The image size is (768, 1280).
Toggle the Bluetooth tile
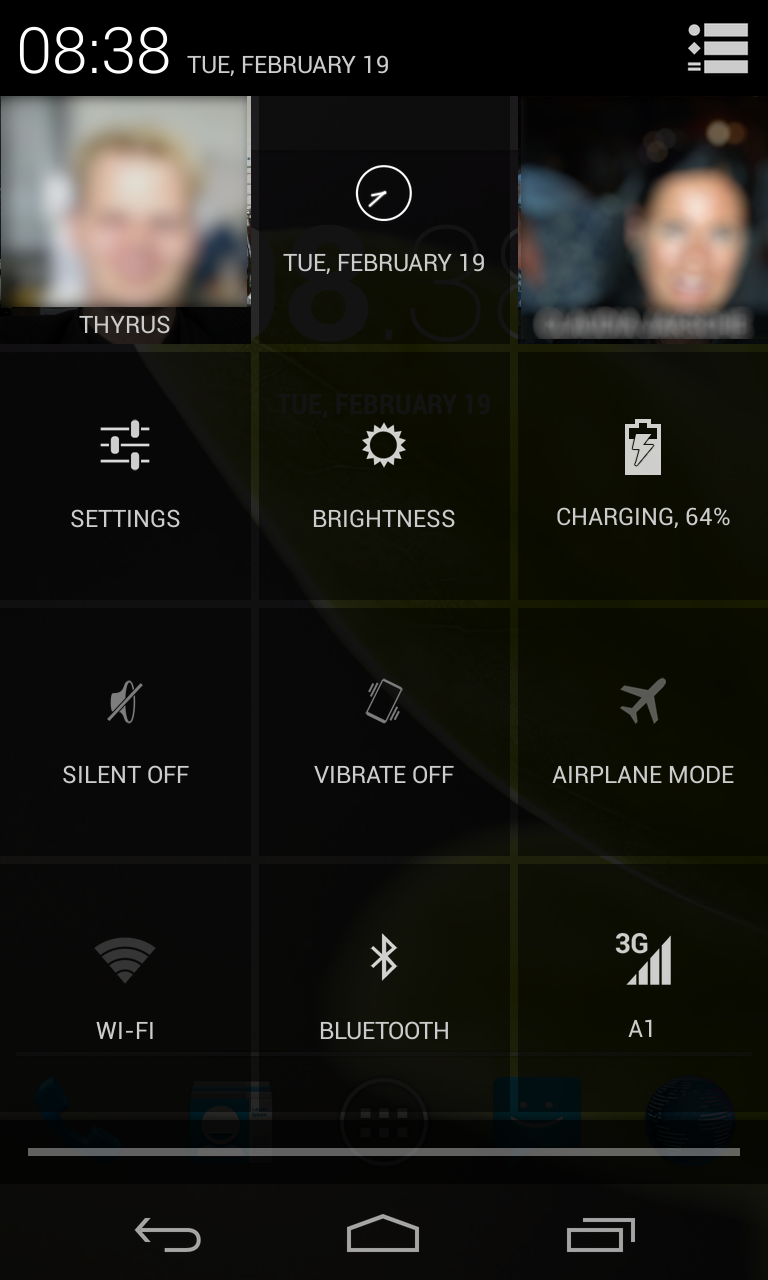[x=384, y=985]
